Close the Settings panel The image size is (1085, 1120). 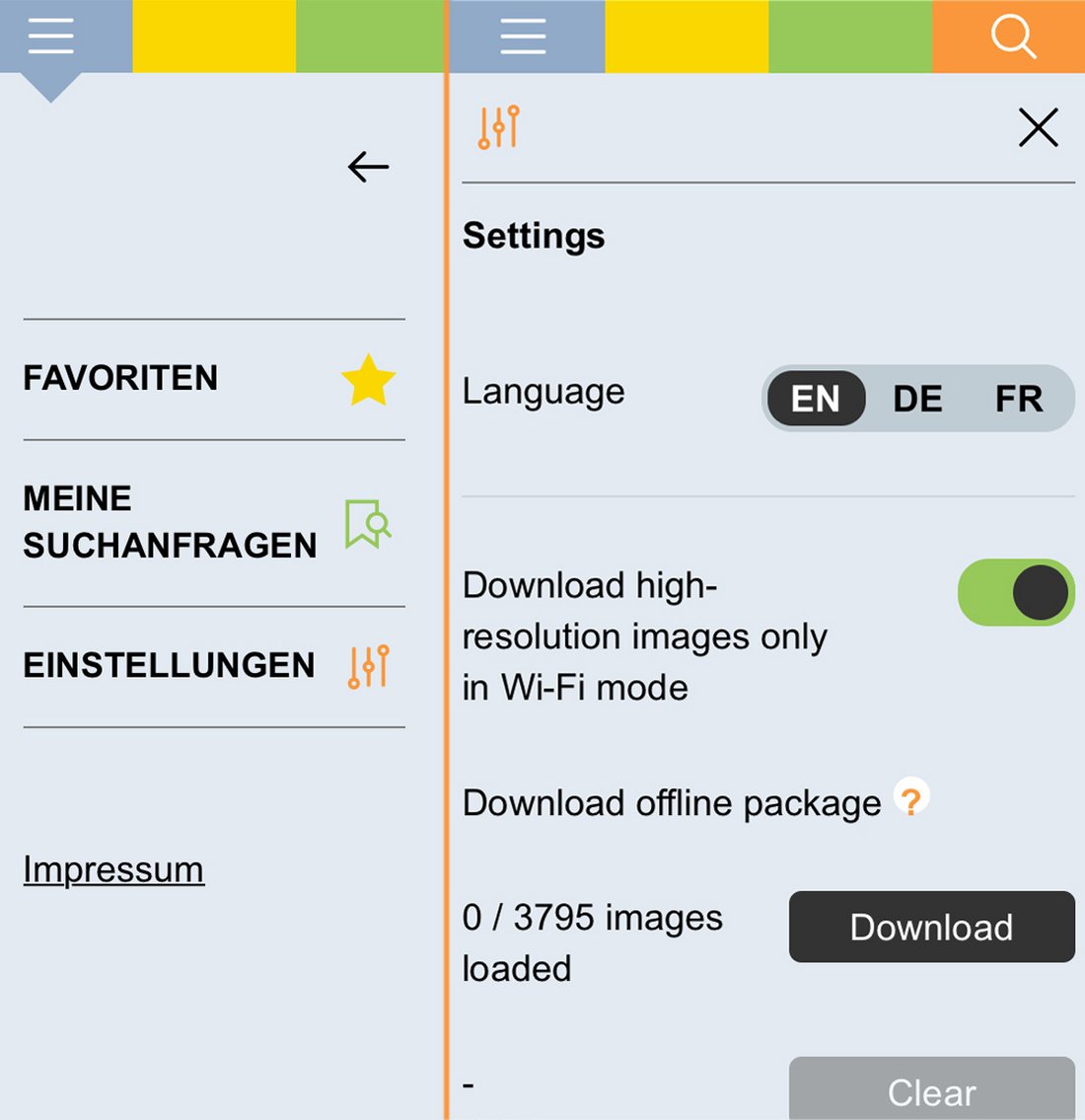coord(1038,128)
